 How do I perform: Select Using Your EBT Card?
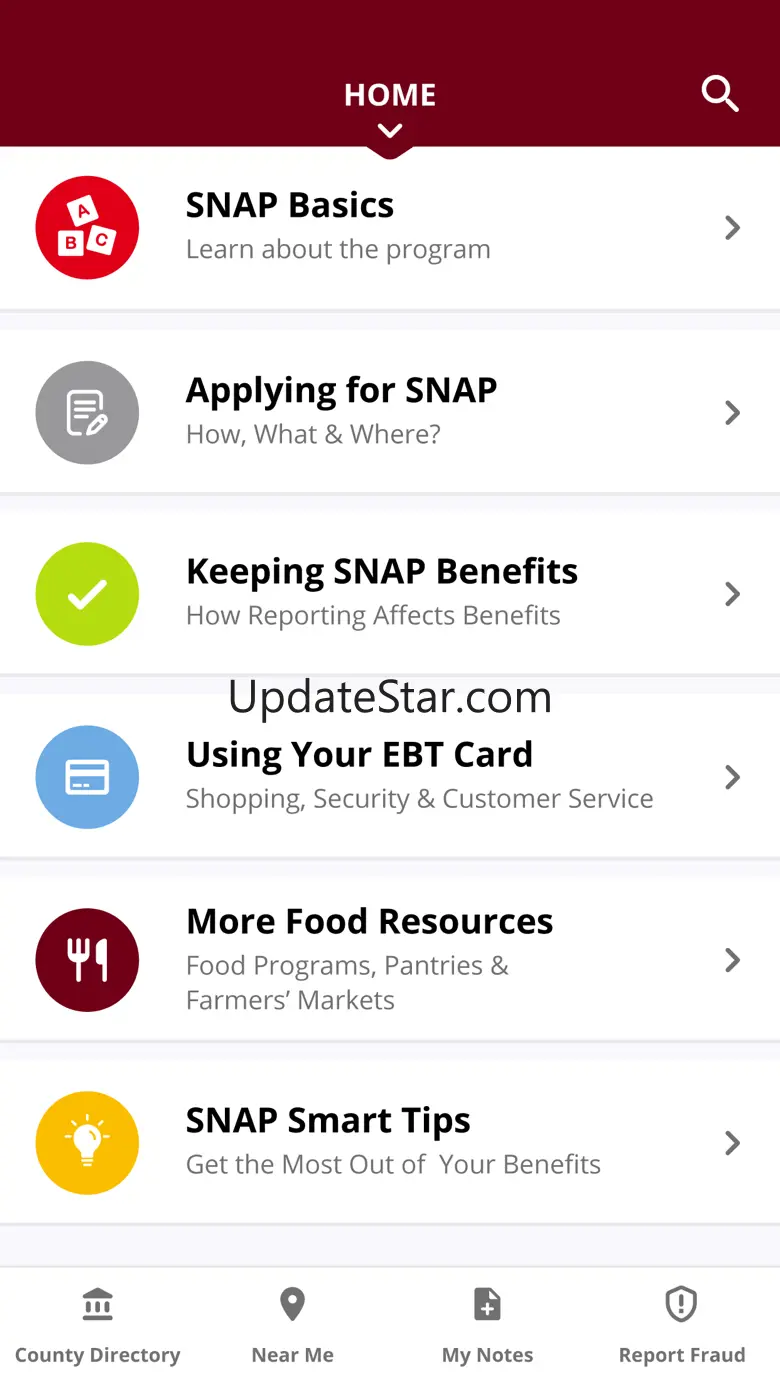(x=389, y=777)
